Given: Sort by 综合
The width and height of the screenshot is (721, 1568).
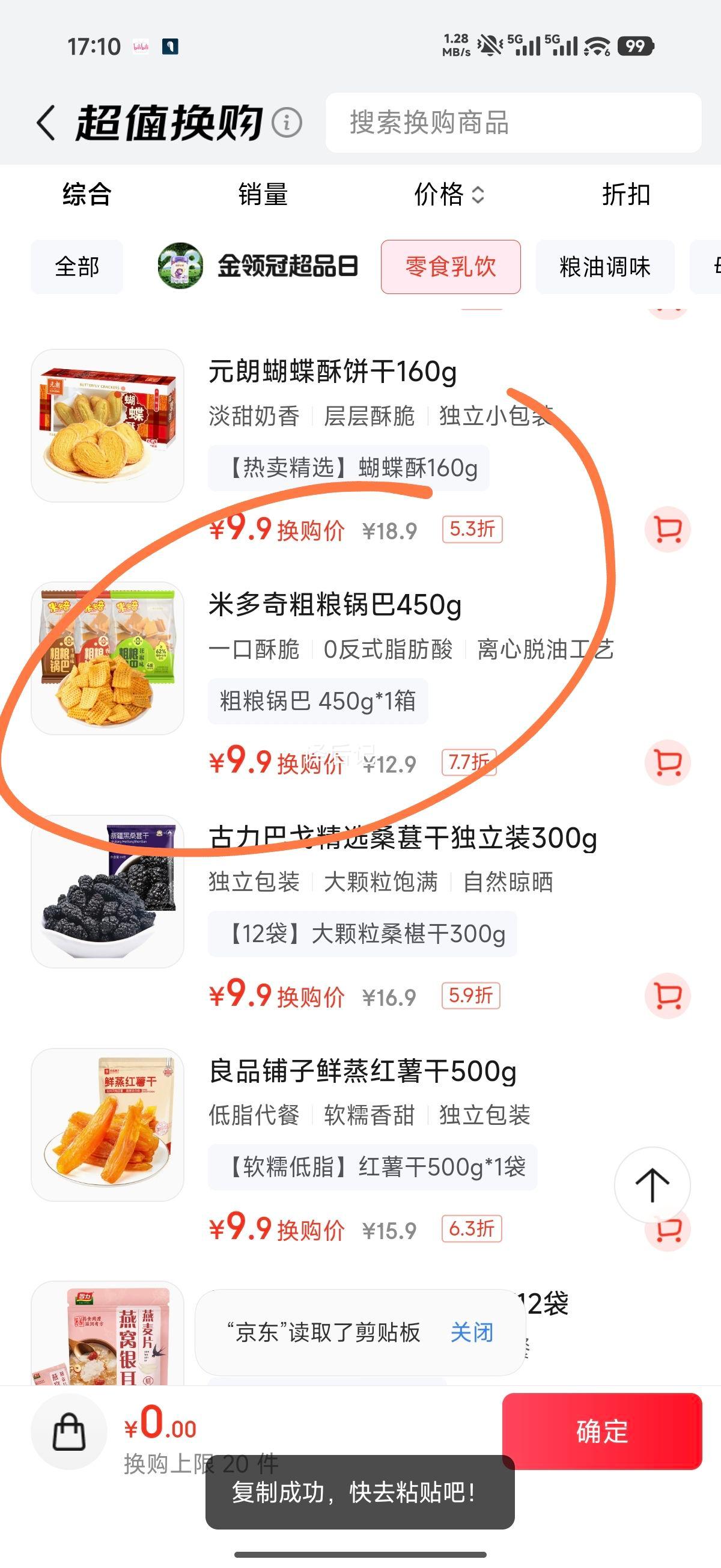Looking at the screenshot, I should tap(87, 195).
